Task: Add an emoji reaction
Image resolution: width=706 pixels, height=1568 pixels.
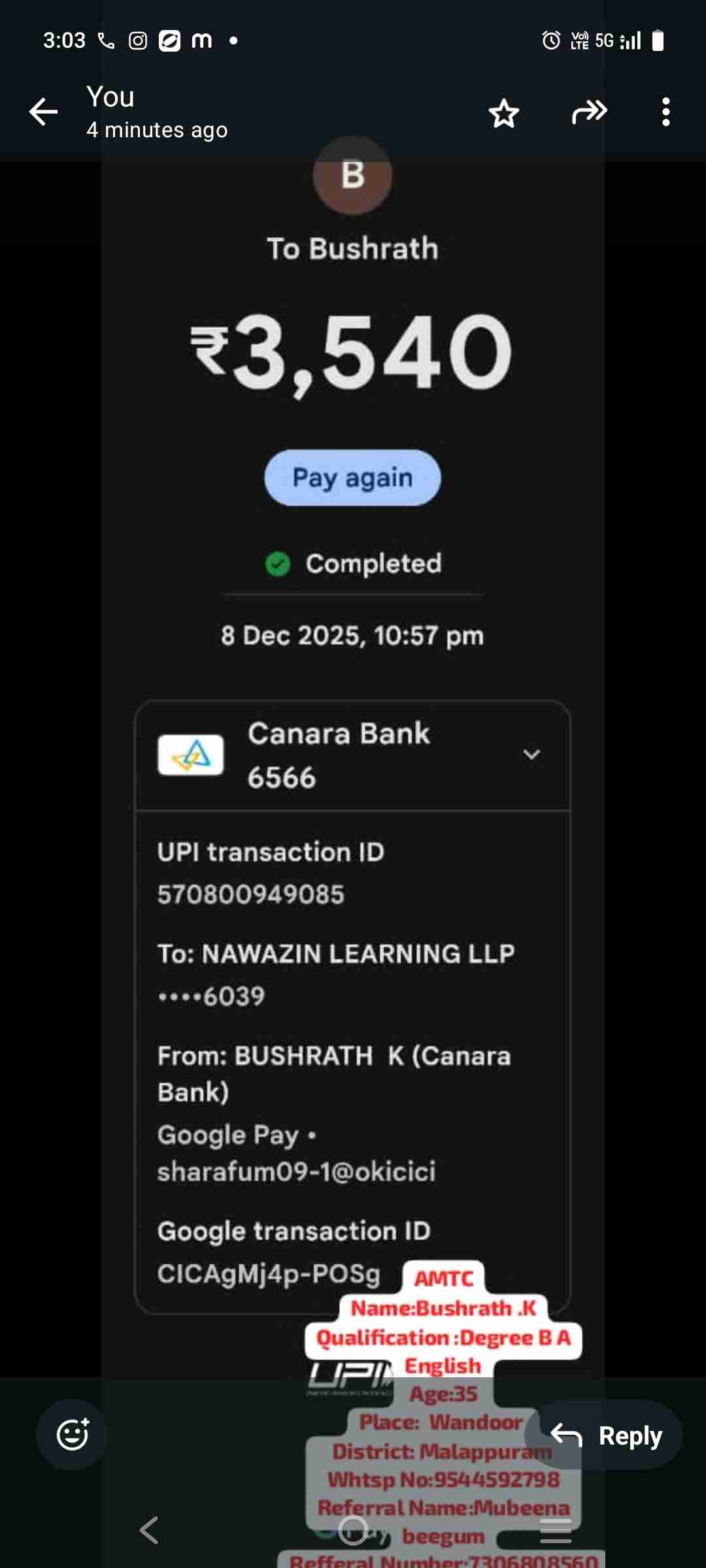Action: click(x=72, y=1434)
